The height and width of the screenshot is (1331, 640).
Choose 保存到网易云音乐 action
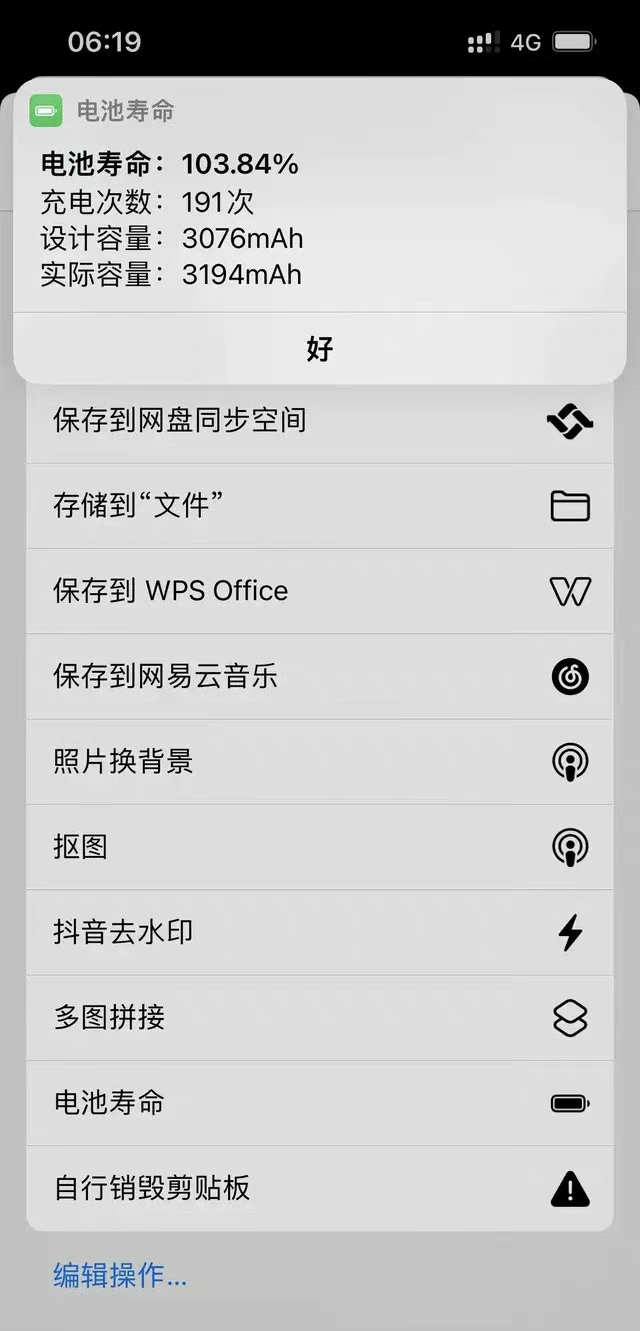(320, 677)
